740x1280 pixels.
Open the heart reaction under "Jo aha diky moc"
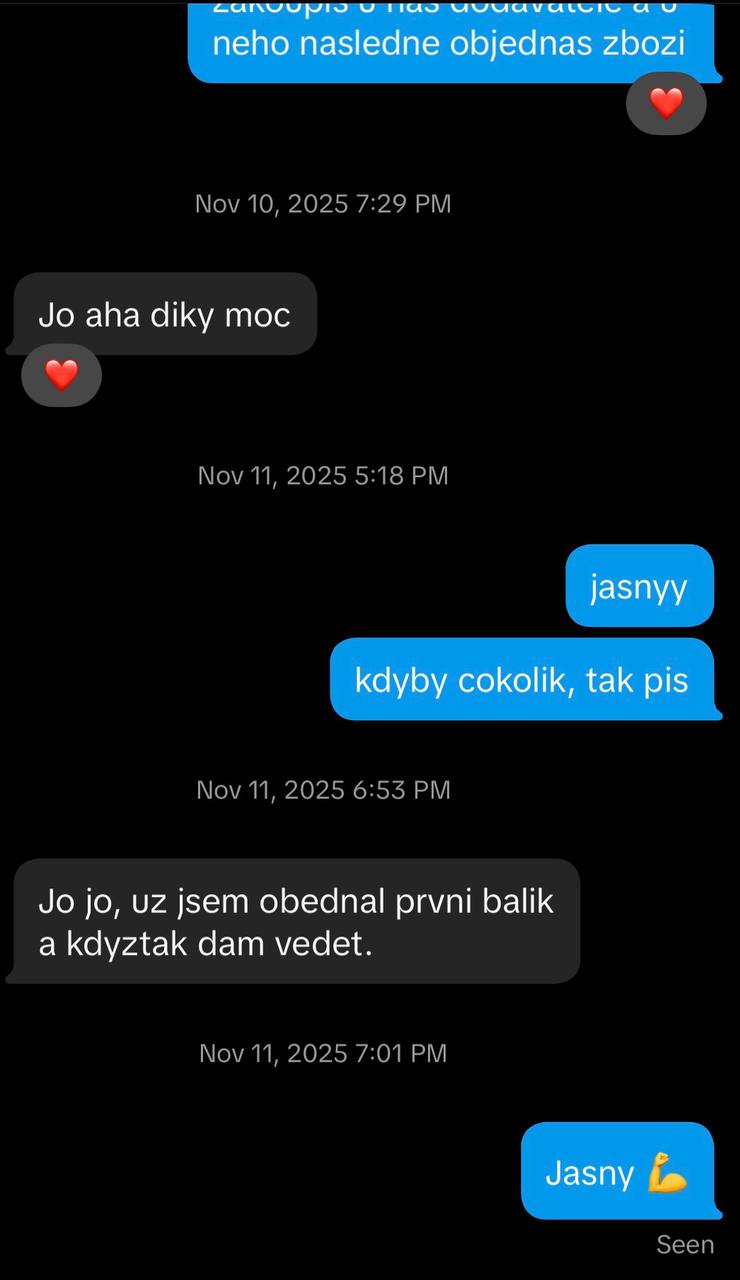[x=61, y=375]
